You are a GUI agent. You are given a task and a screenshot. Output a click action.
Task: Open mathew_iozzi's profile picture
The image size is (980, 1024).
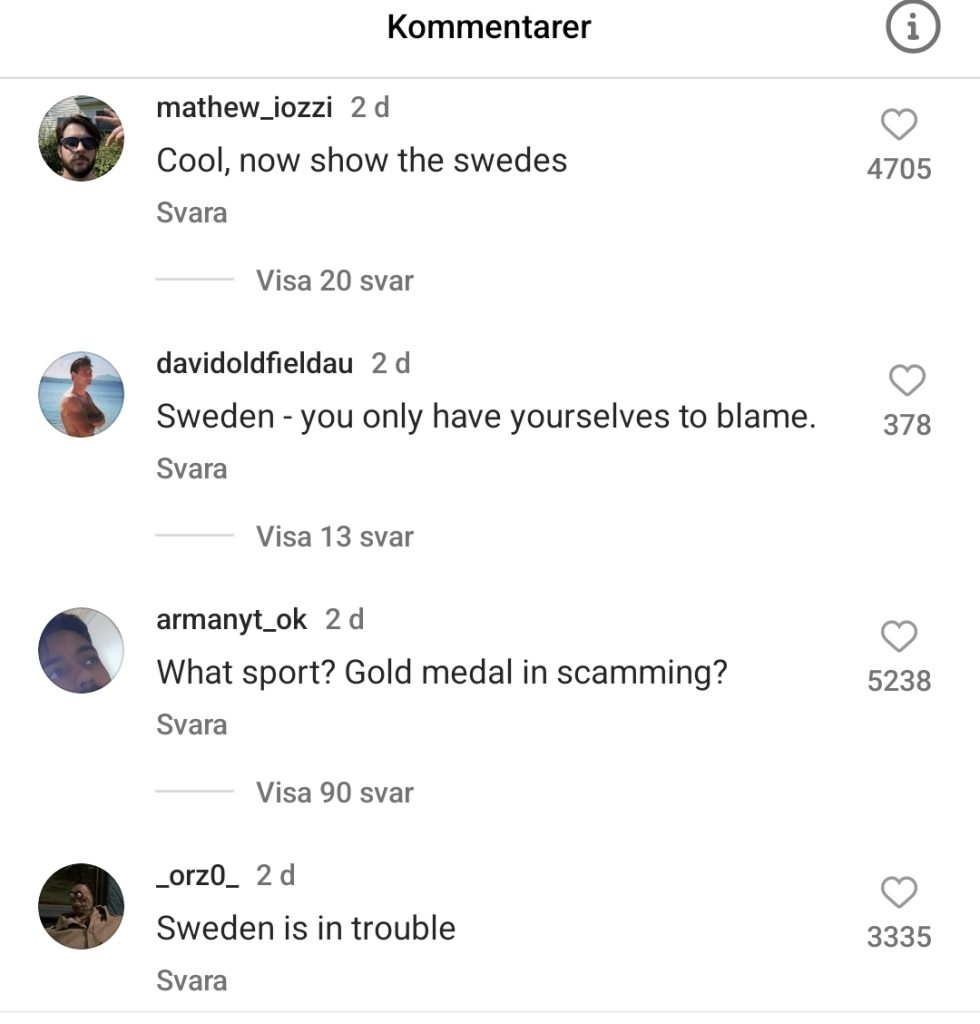81,139
